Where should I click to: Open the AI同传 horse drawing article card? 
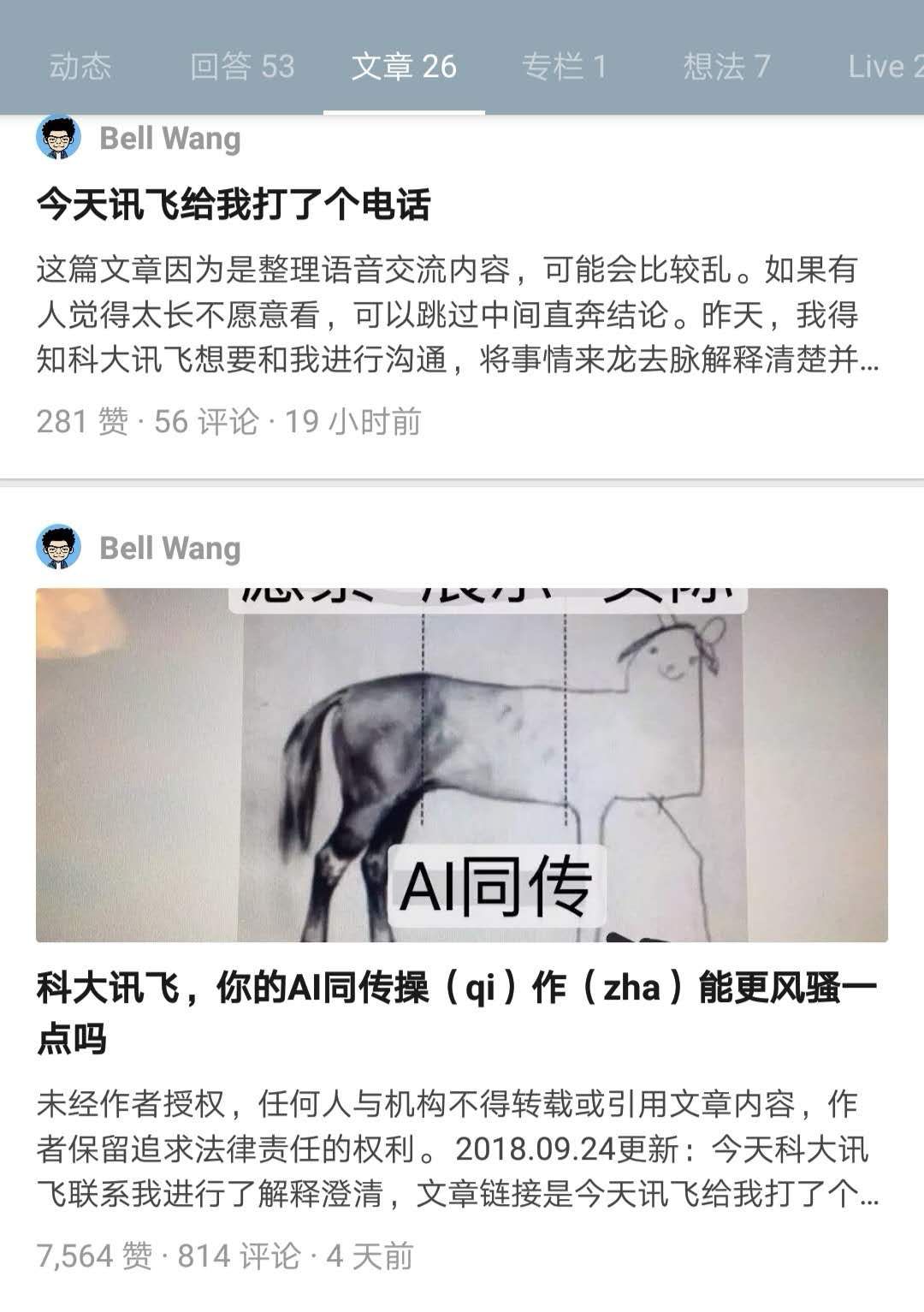click(461, 764)
